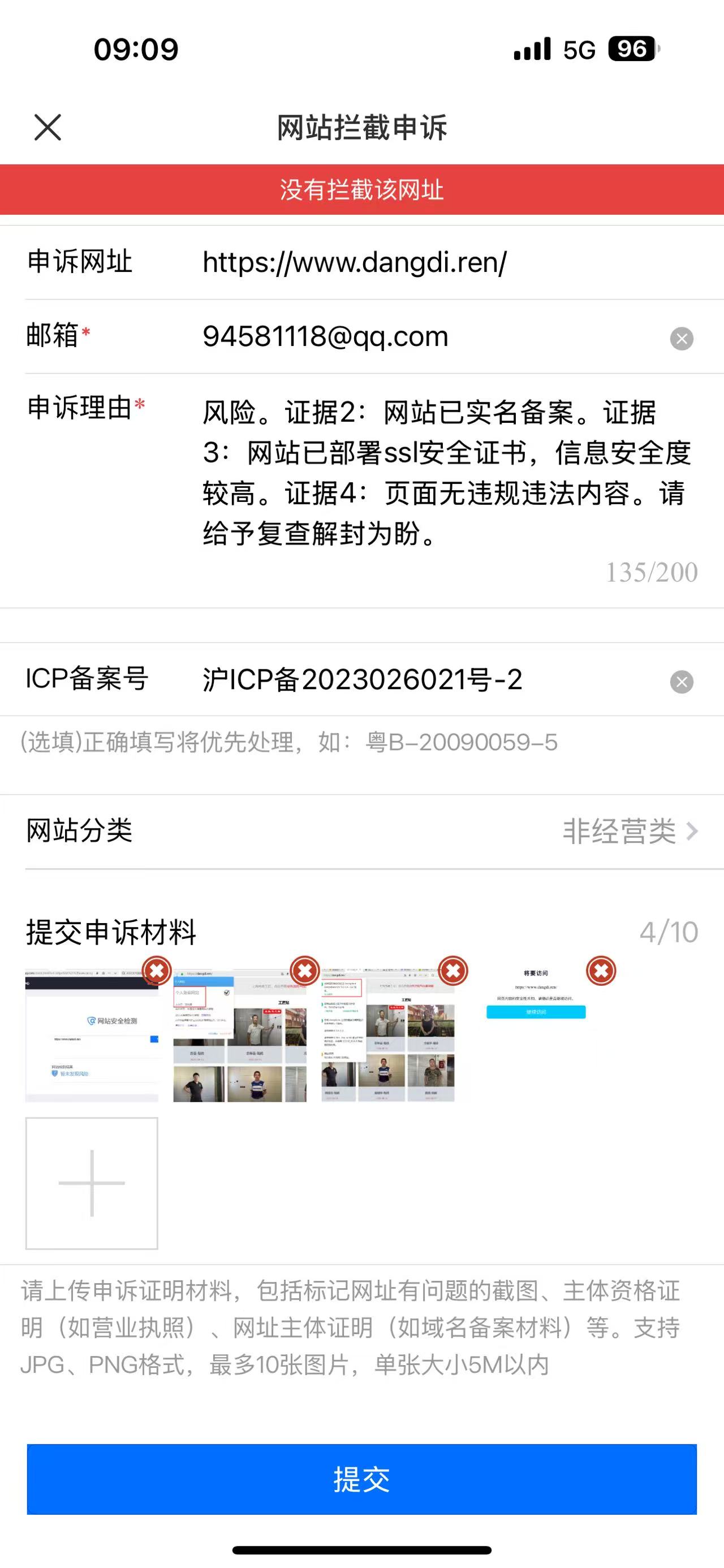Add another image with the plus tile
Viewport: 724px width, 1568px height.
coord(91,1183)
